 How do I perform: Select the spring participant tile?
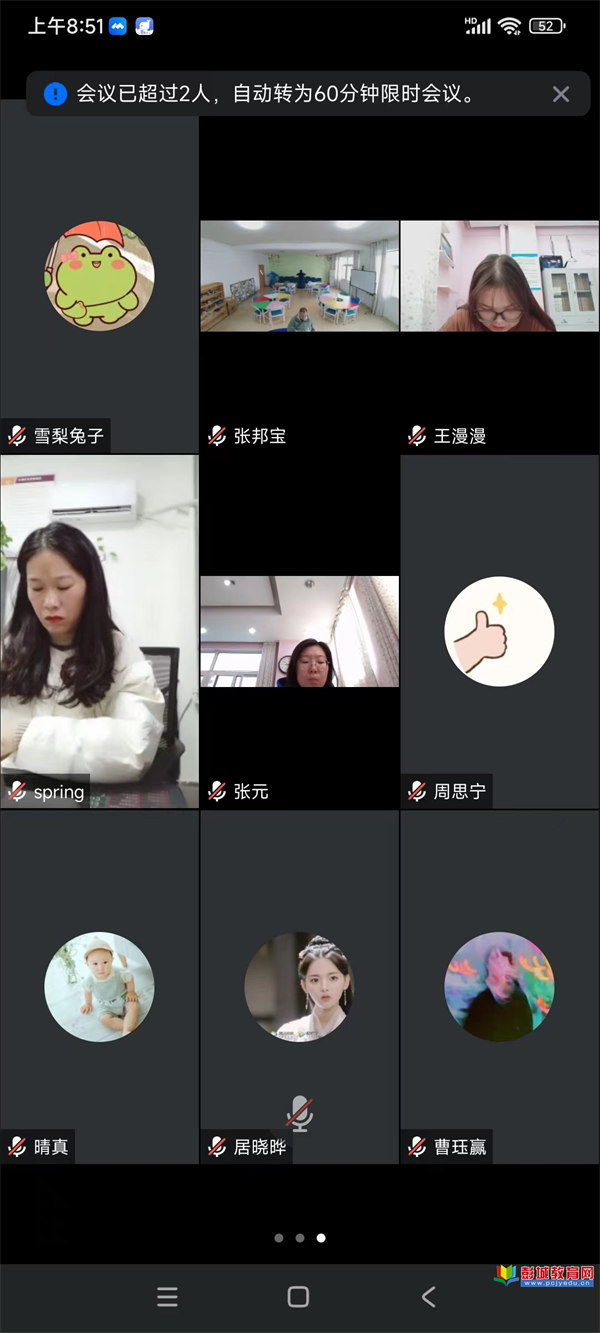pos(99,632)
